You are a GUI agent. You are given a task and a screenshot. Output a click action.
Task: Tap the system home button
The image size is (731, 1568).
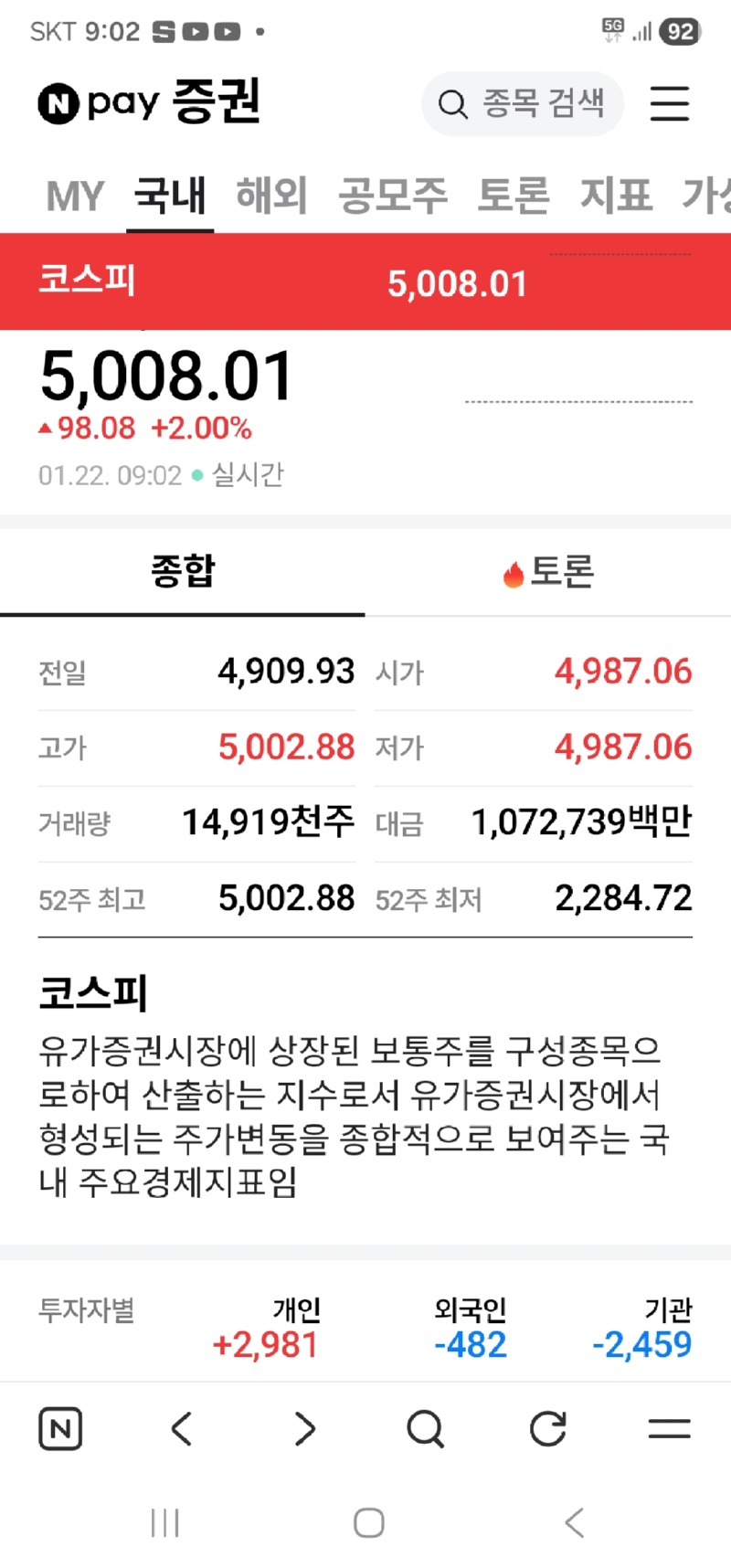[368, 1522]
